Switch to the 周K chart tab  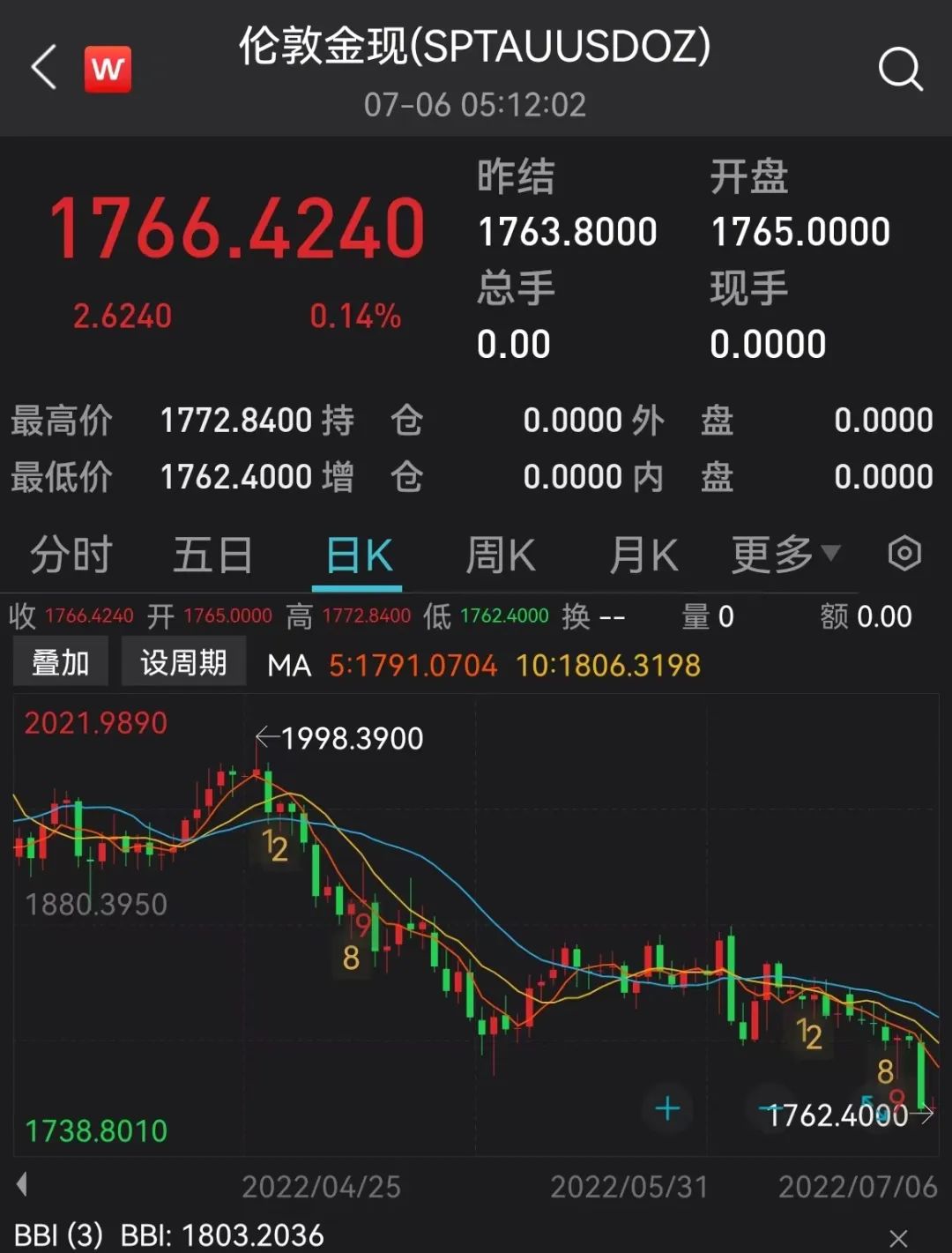[x=500, y=556]
